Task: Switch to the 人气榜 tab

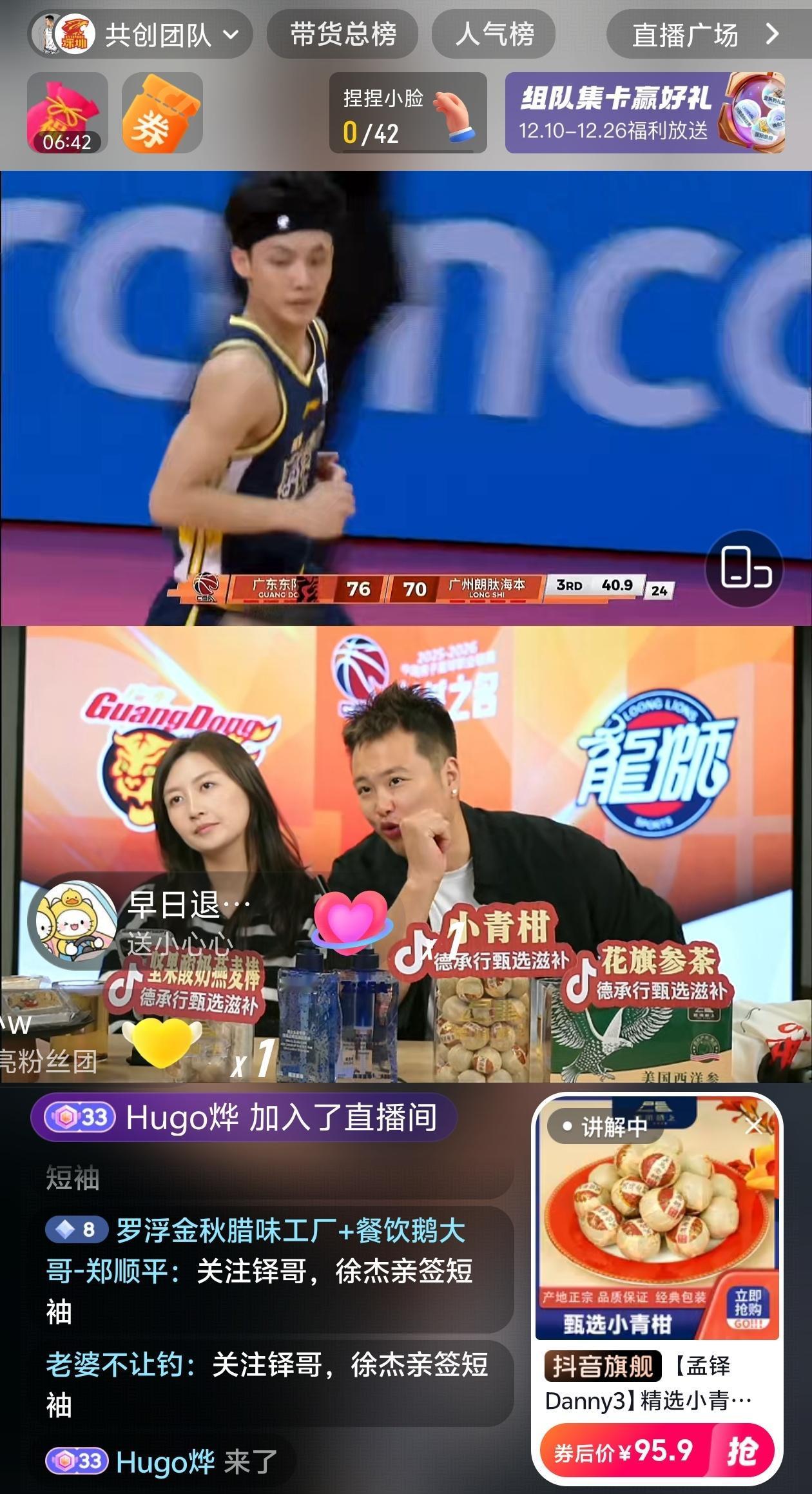Action: point(496,35)
